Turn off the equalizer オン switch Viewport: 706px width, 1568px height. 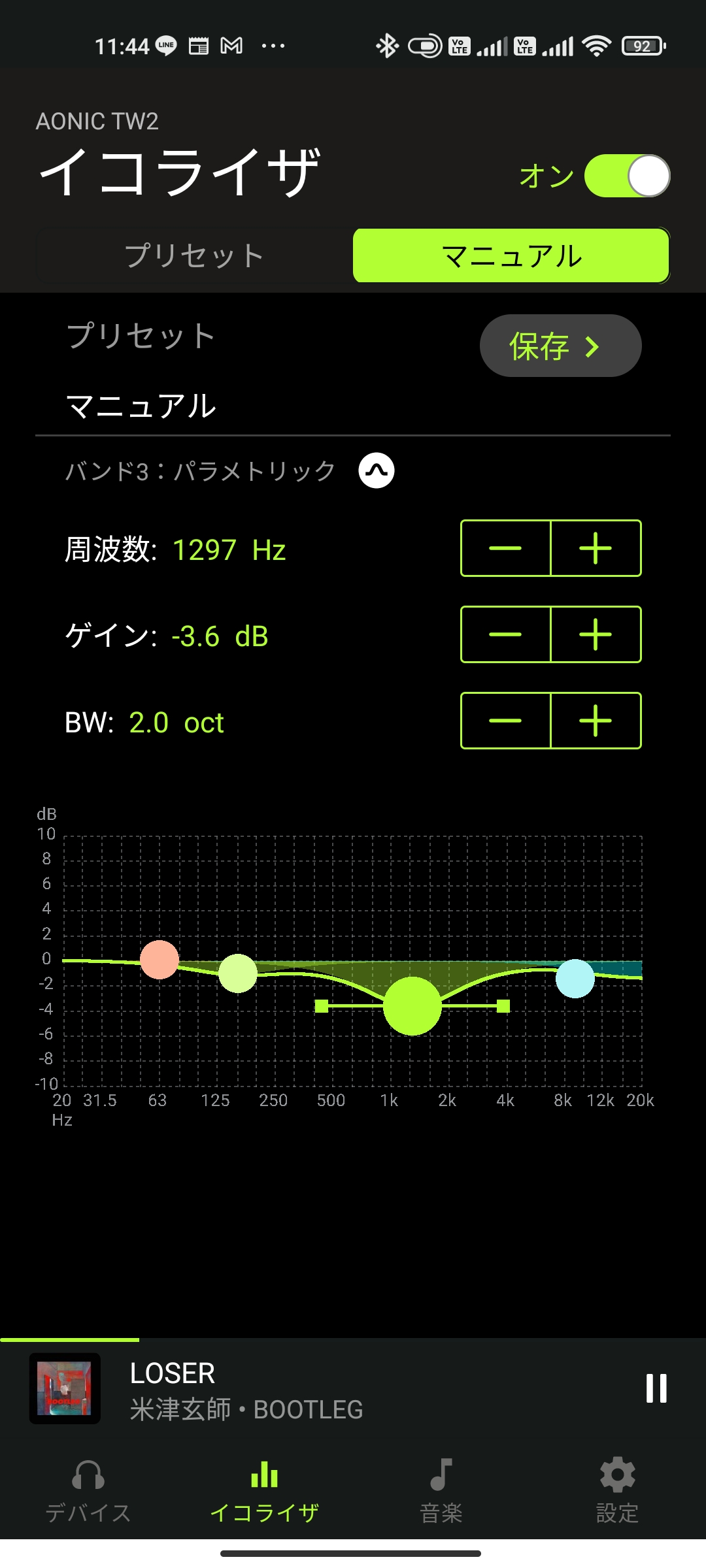627,176
